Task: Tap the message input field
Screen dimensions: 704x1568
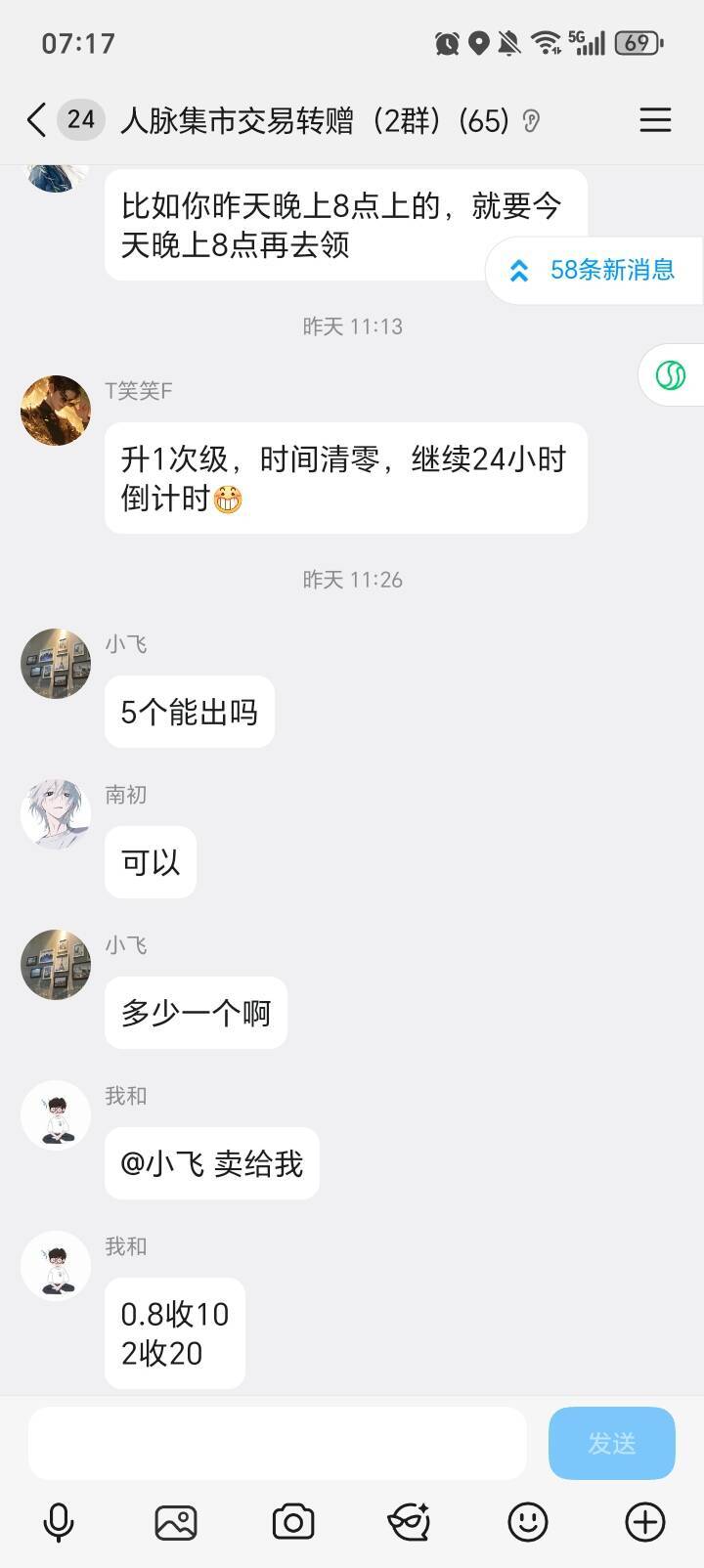Action: (x=278, y=1443)
